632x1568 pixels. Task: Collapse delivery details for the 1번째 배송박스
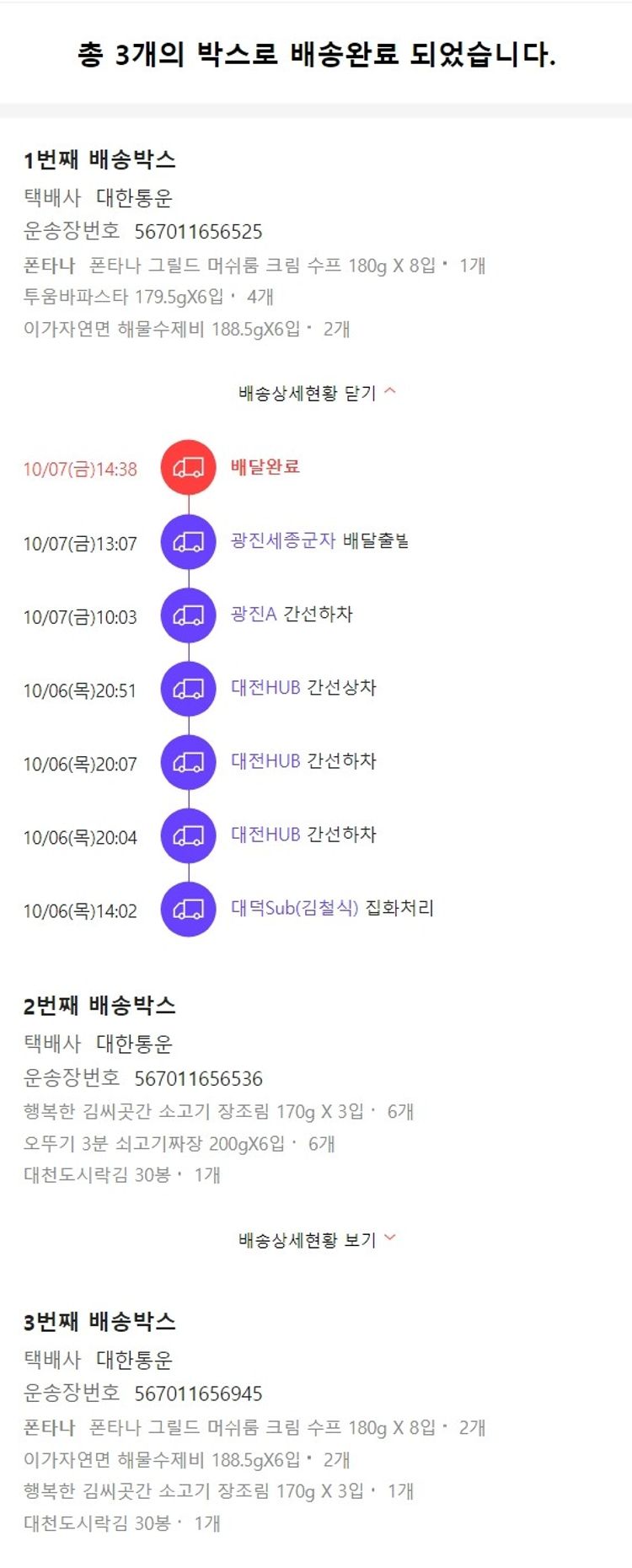click(316, 393)
